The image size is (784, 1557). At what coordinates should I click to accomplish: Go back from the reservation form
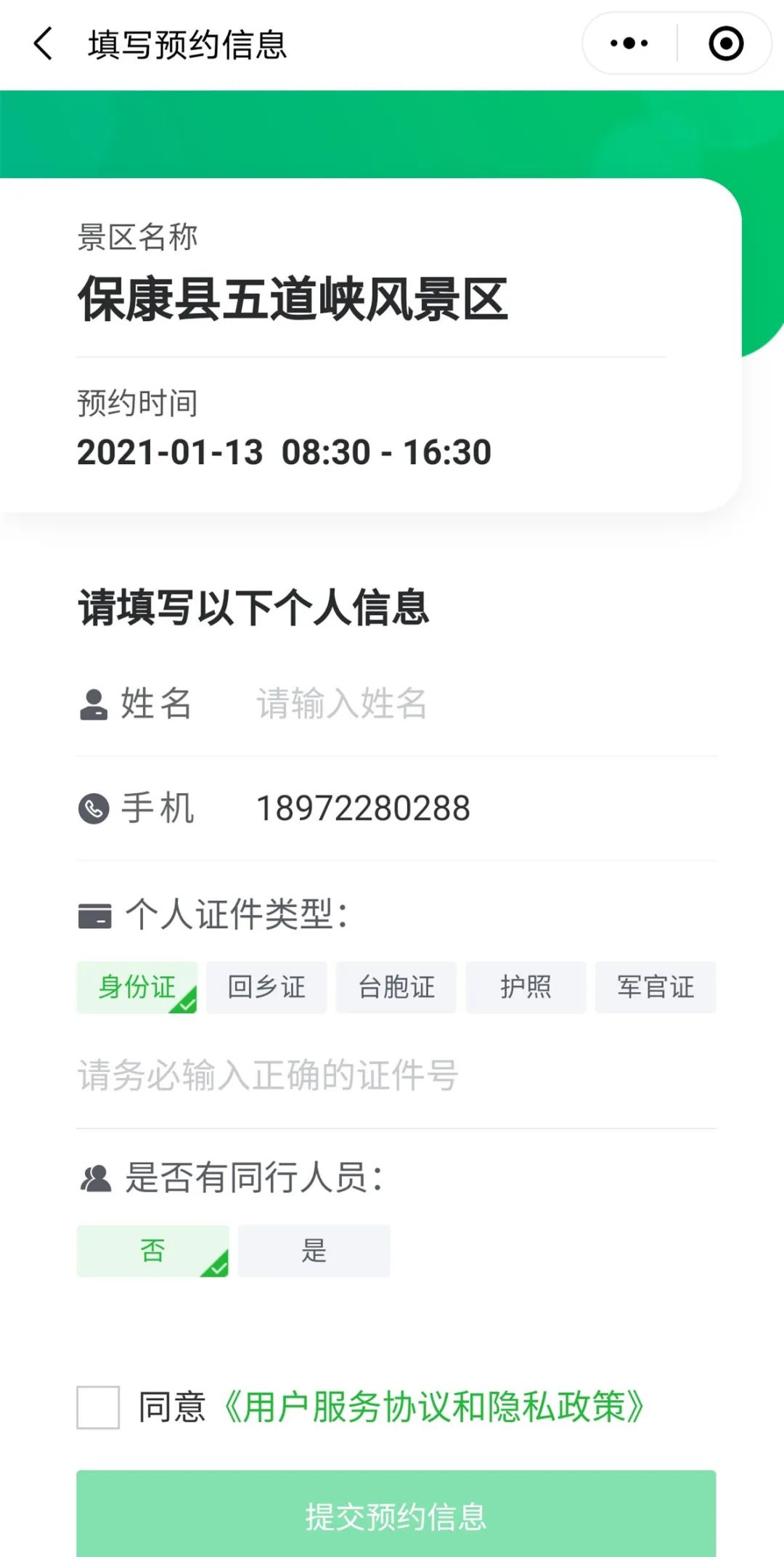pos(44,44)
